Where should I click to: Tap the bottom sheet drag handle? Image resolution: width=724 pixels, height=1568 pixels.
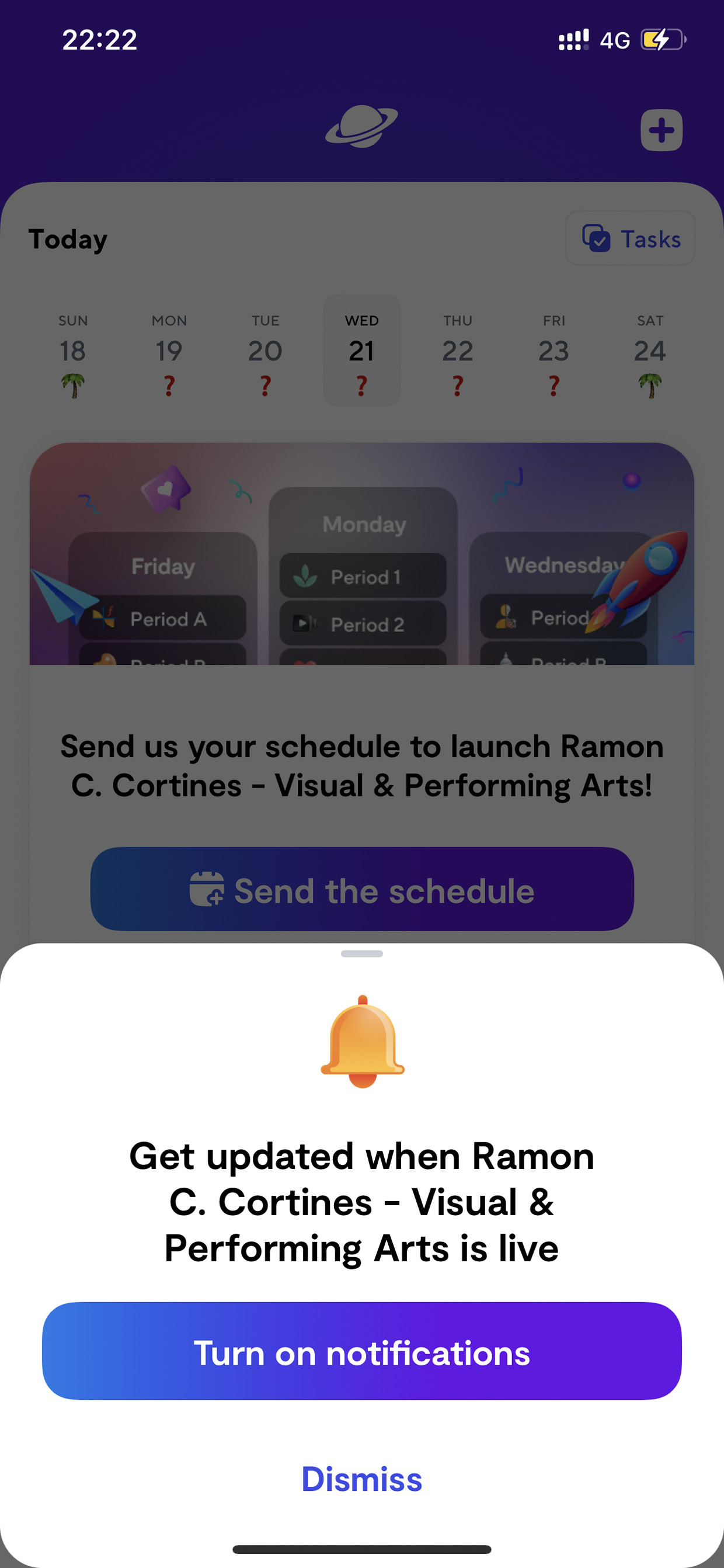[362, 954]
